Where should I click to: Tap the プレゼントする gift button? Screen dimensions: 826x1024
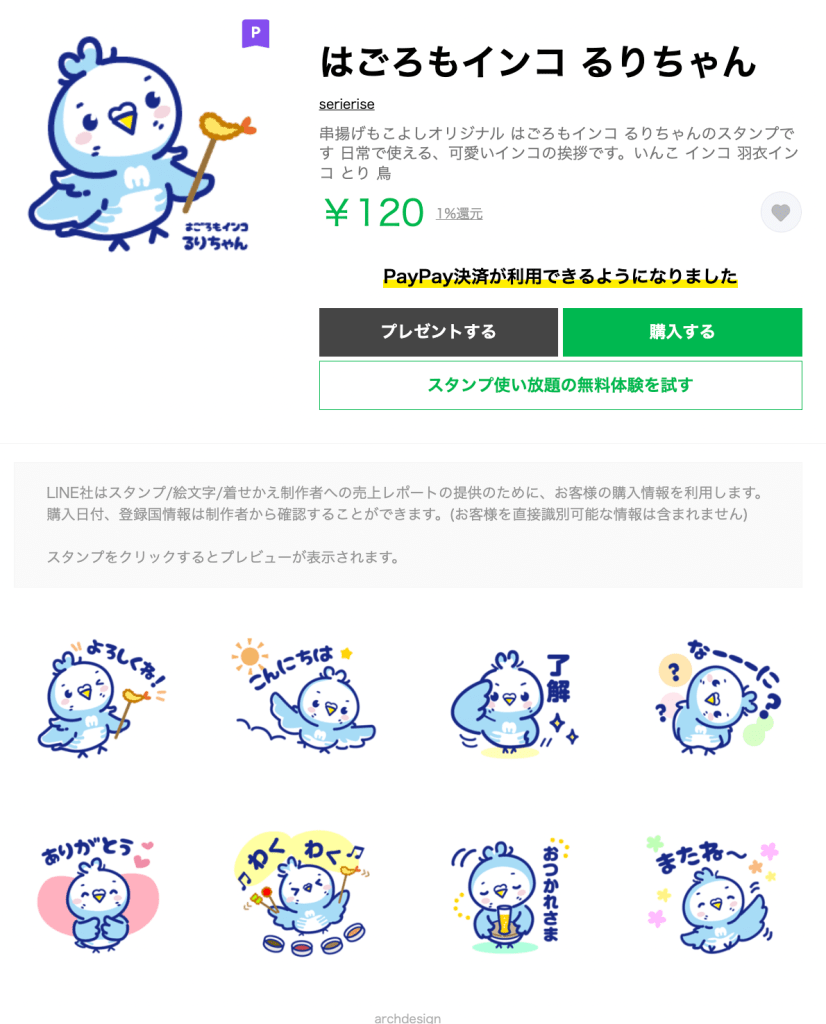coord(438,332)
